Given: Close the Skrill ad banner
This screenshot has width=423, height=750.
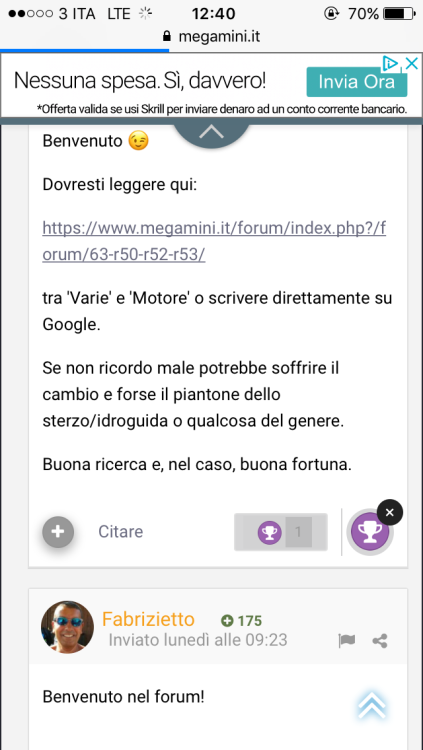Looking at the screenshot, I should click(412, 63).
